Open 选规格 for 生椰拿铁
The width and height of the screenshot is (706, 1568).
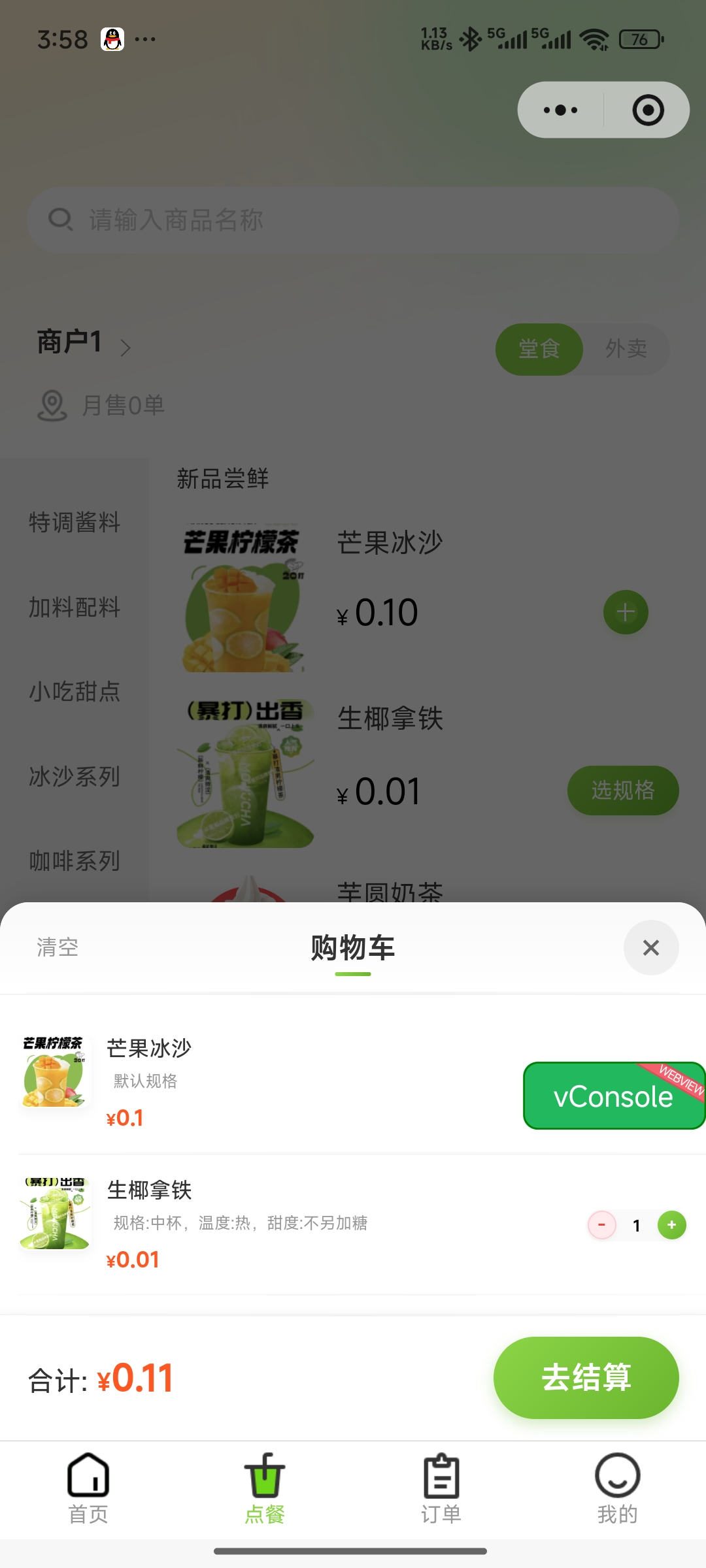pos(622,791)
